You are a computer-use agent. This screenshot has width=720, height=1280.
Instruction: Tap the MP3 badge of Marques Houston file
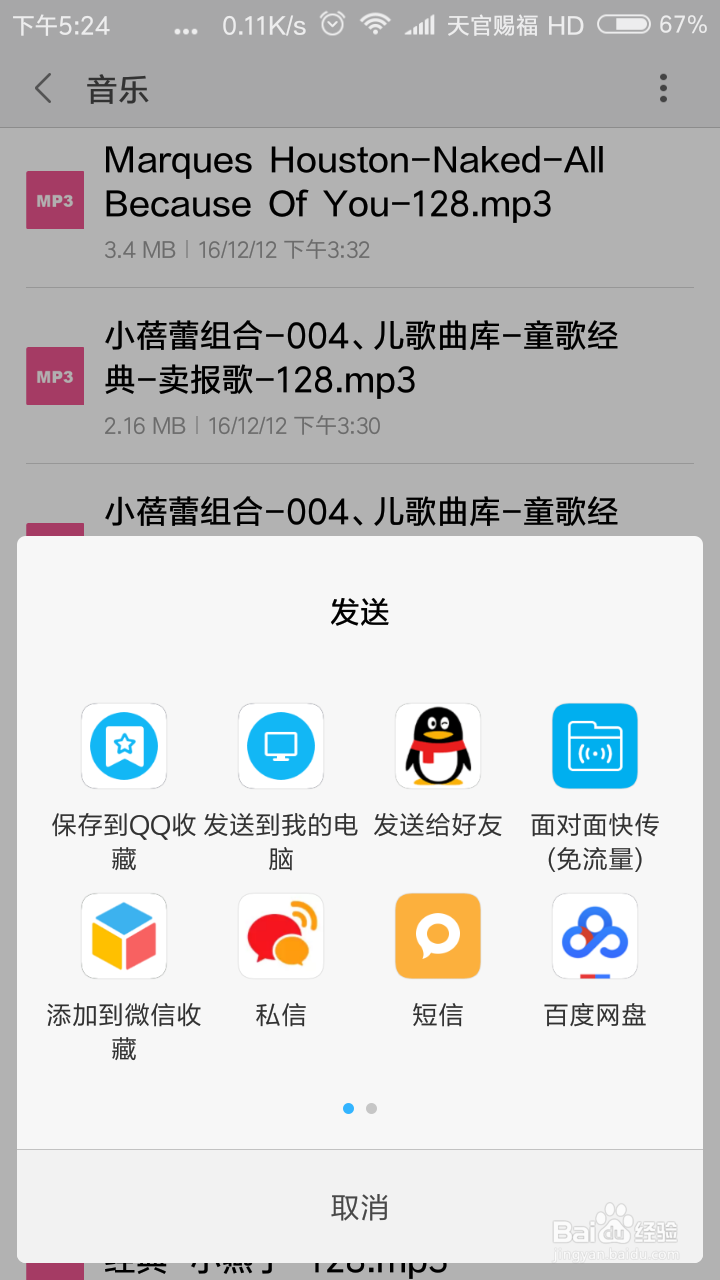[55, 200]
